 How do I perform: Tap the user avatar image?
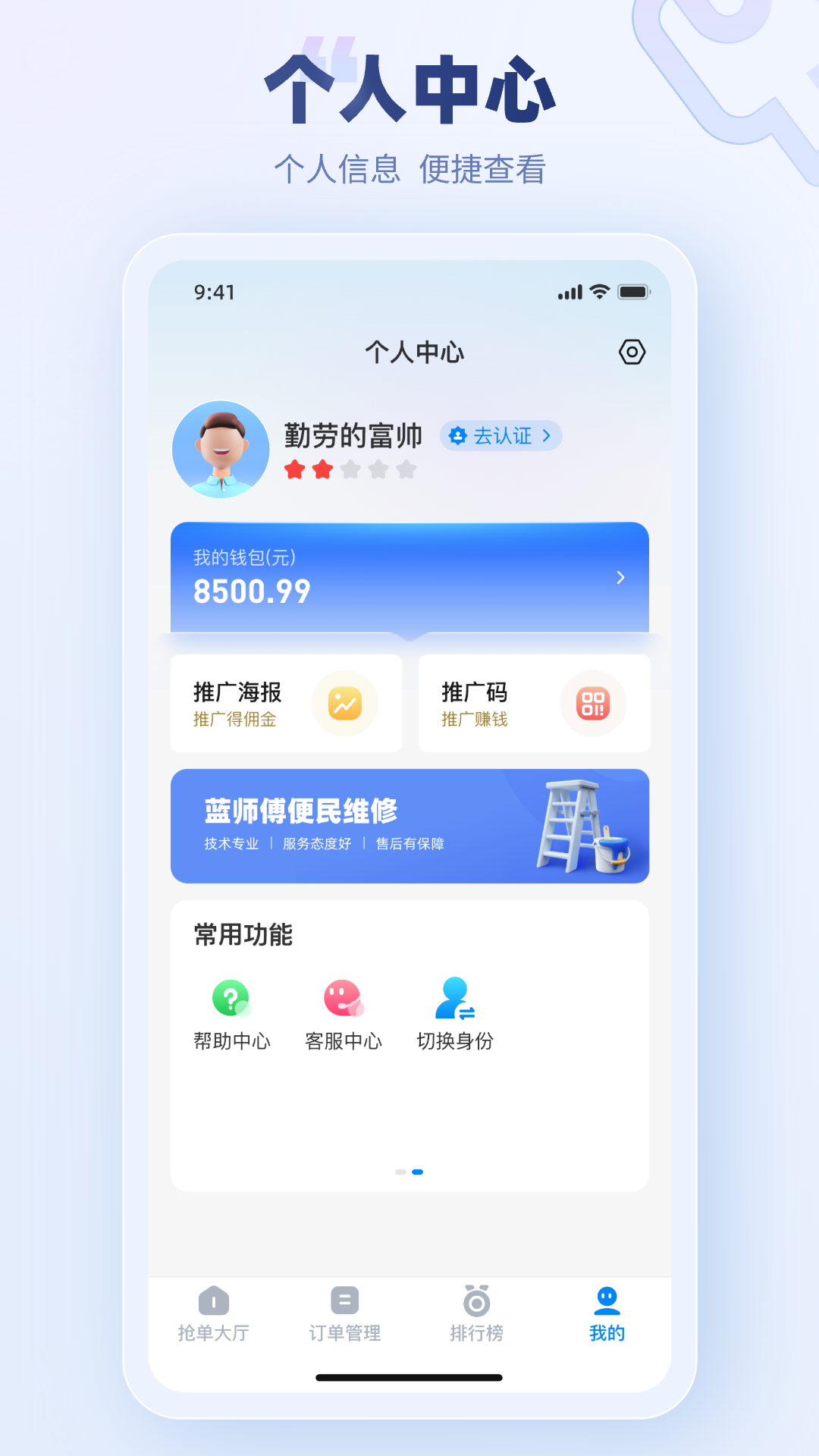(x=221, y=449)
